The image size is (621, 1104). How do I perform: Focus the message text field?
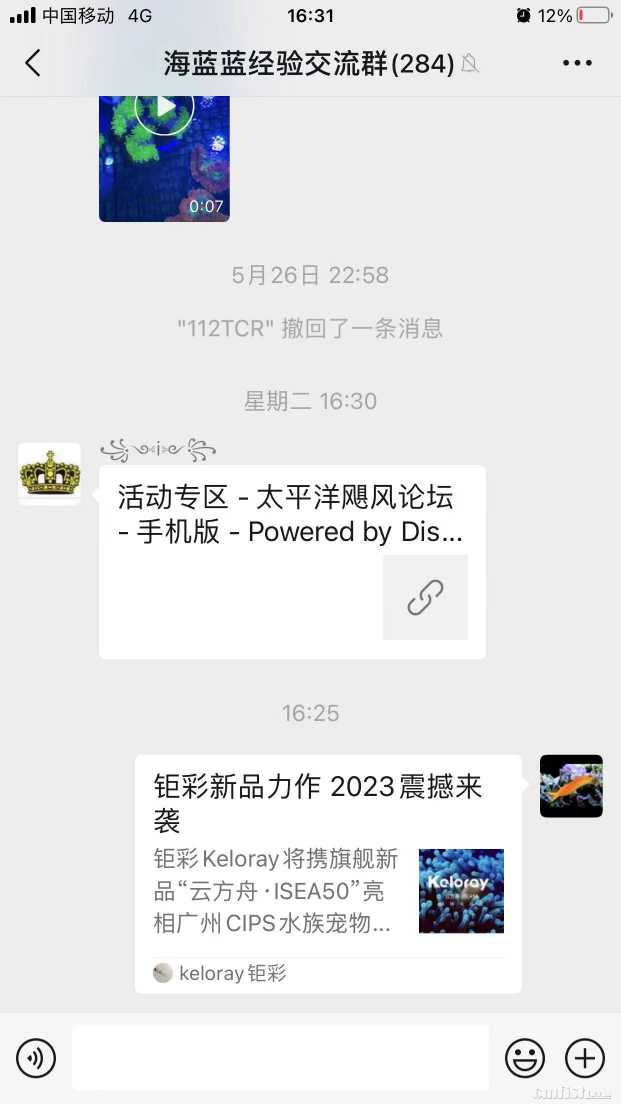pos(280,1057)
